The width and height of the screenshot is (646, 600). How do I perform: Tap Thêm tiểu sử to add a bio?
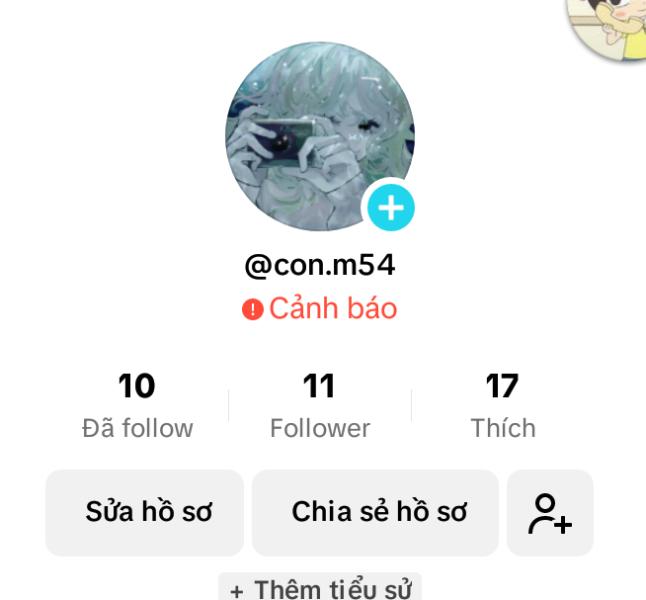coord(320,588)
